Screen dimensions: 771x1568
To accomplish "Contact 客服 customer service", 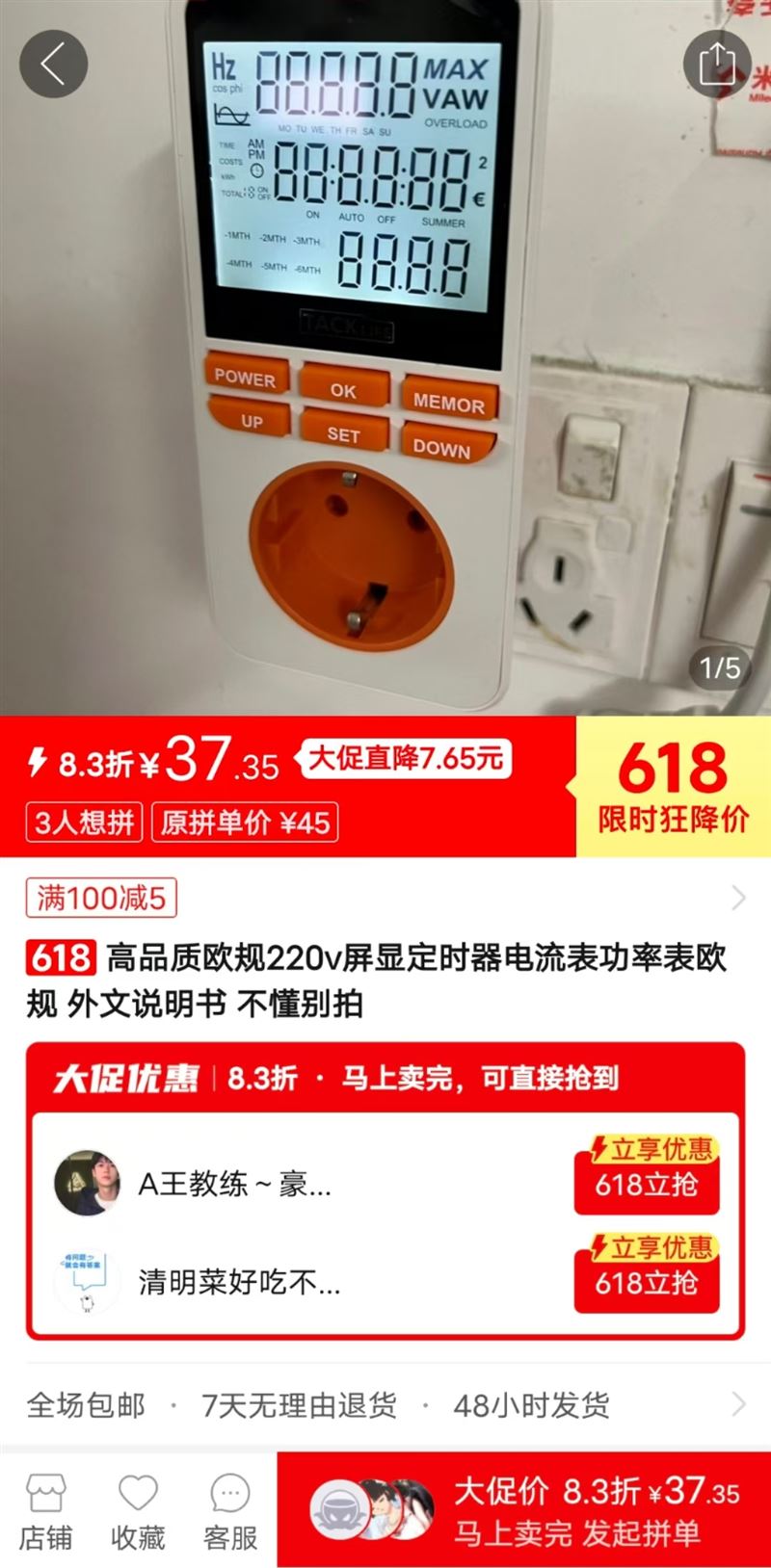I will (x=230, y=1512).
